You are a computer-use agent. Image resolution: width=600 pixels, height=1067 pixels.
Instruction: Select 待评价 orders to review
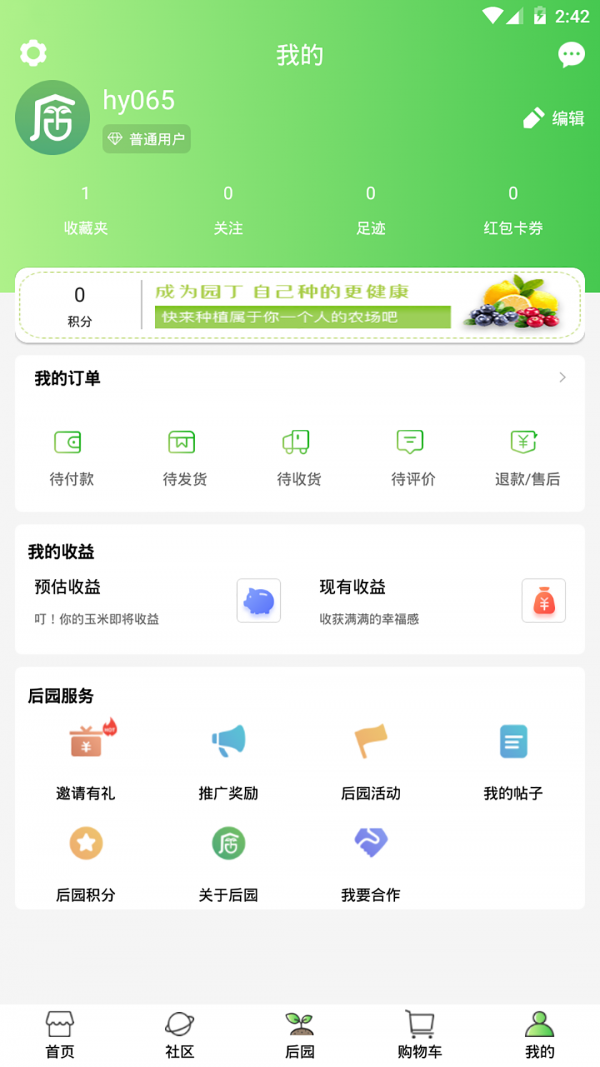coord(413,457)
